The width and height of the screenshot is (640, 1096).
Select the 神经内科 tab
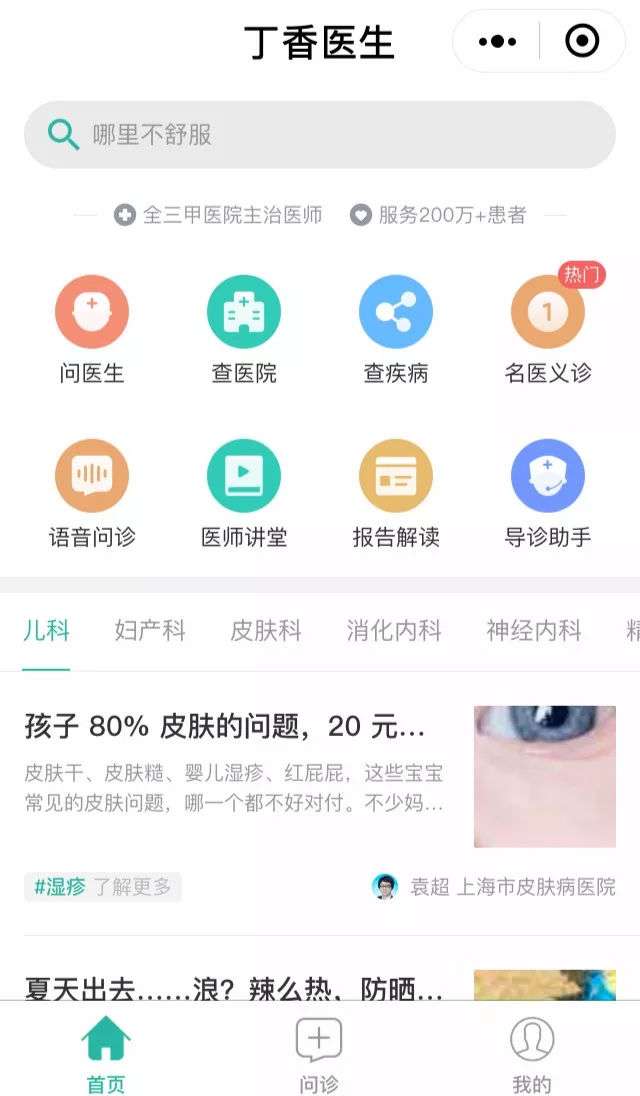534,631
